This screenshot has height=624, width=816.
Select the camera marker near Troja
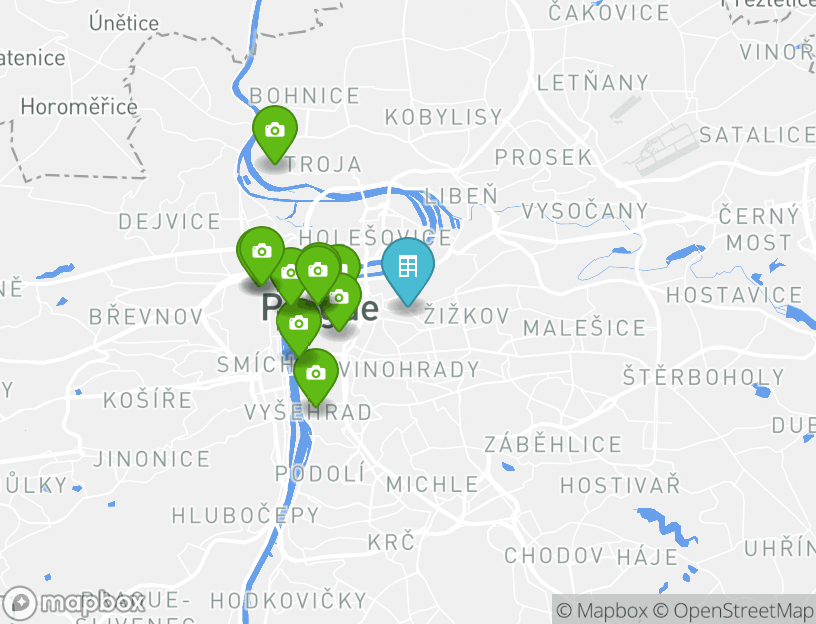click(x=274, y=130)
